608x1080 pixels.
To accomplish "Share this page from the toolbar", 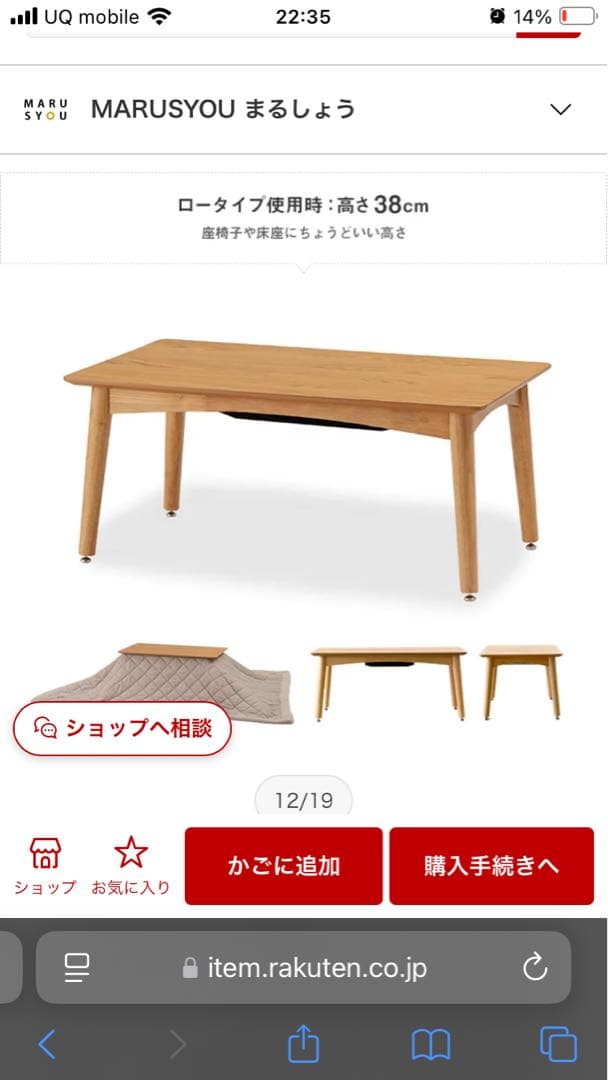I will coord(303,1045).
